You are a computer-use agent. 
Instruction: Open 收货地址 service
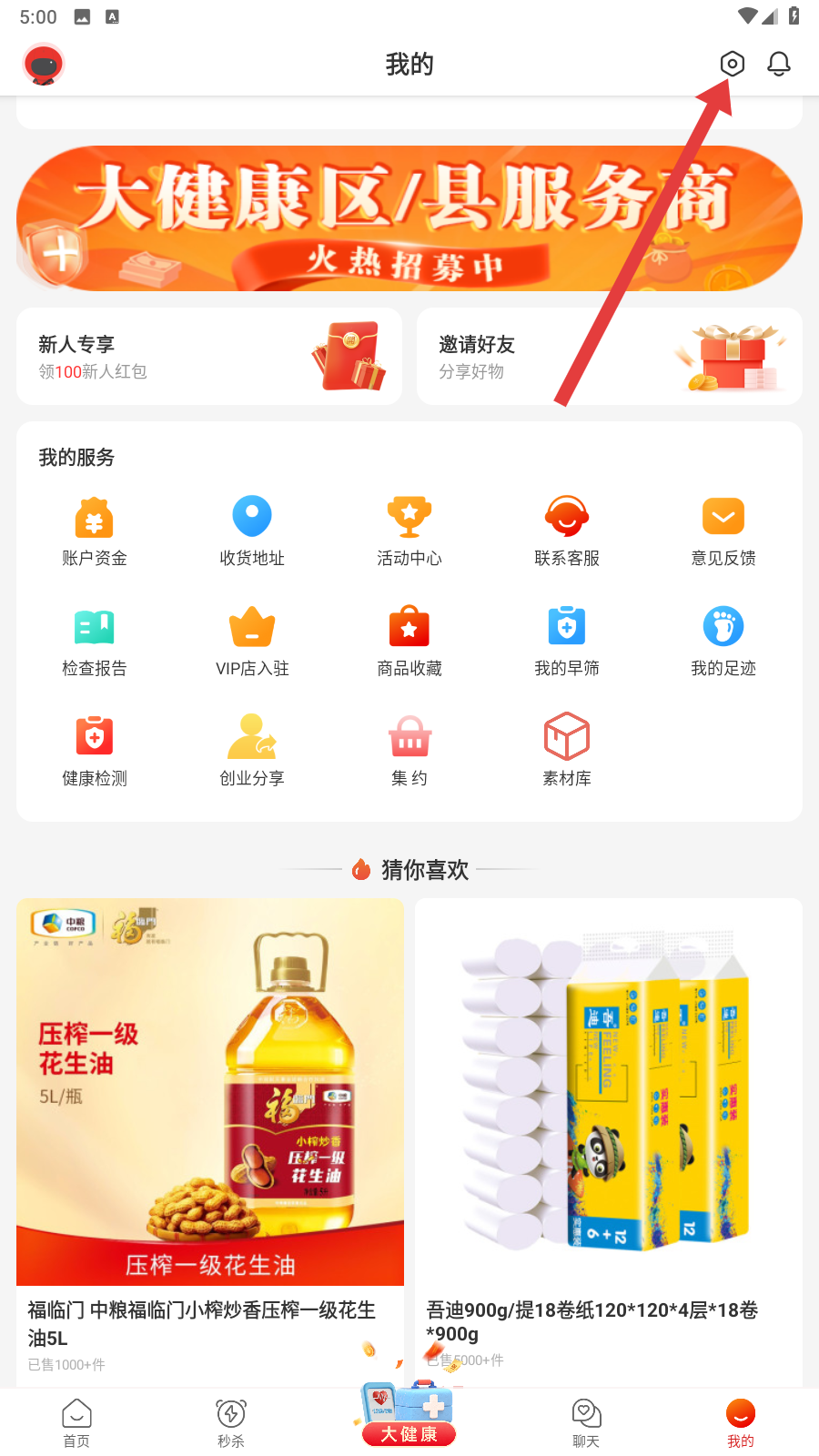click(x=252, y=532)
